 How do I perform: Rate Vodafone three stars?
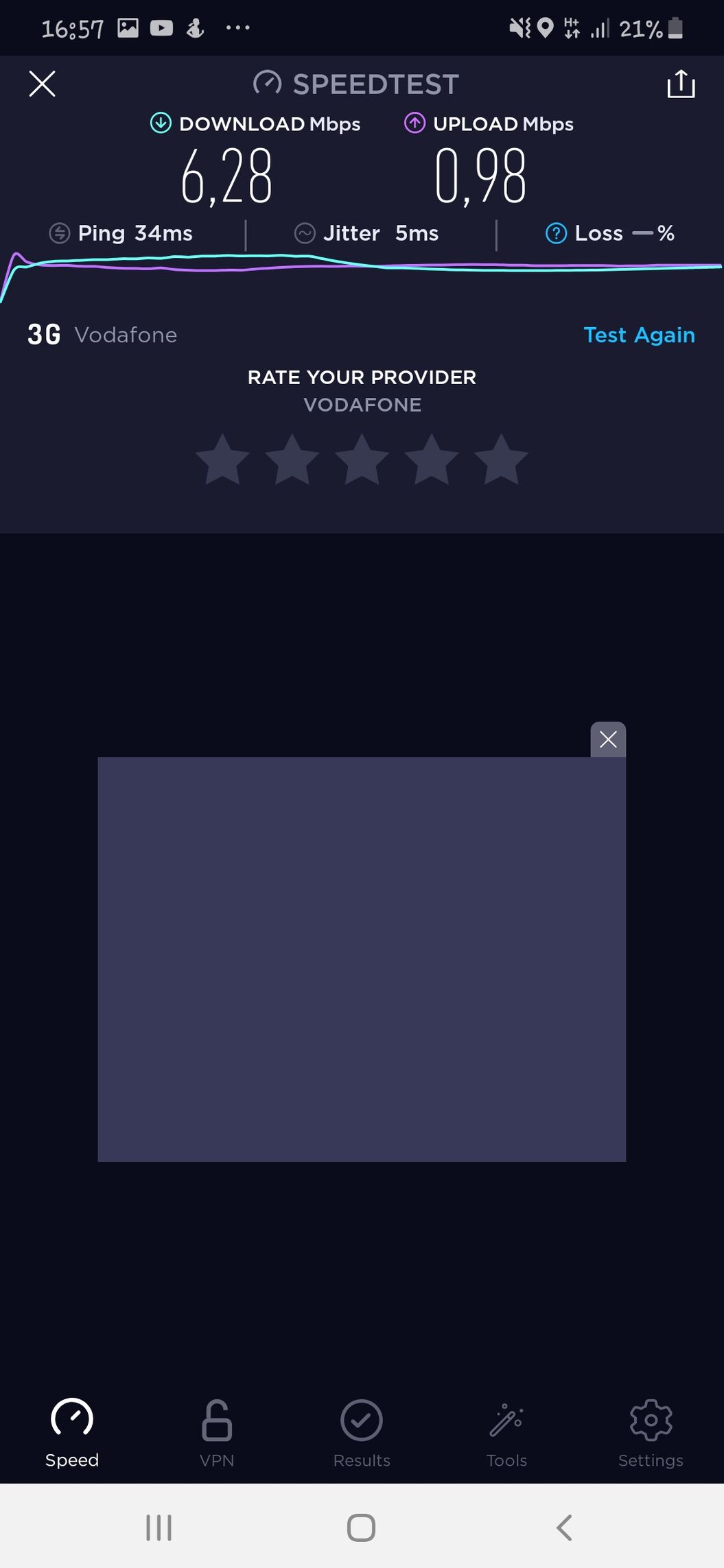[x=362, y=459]
